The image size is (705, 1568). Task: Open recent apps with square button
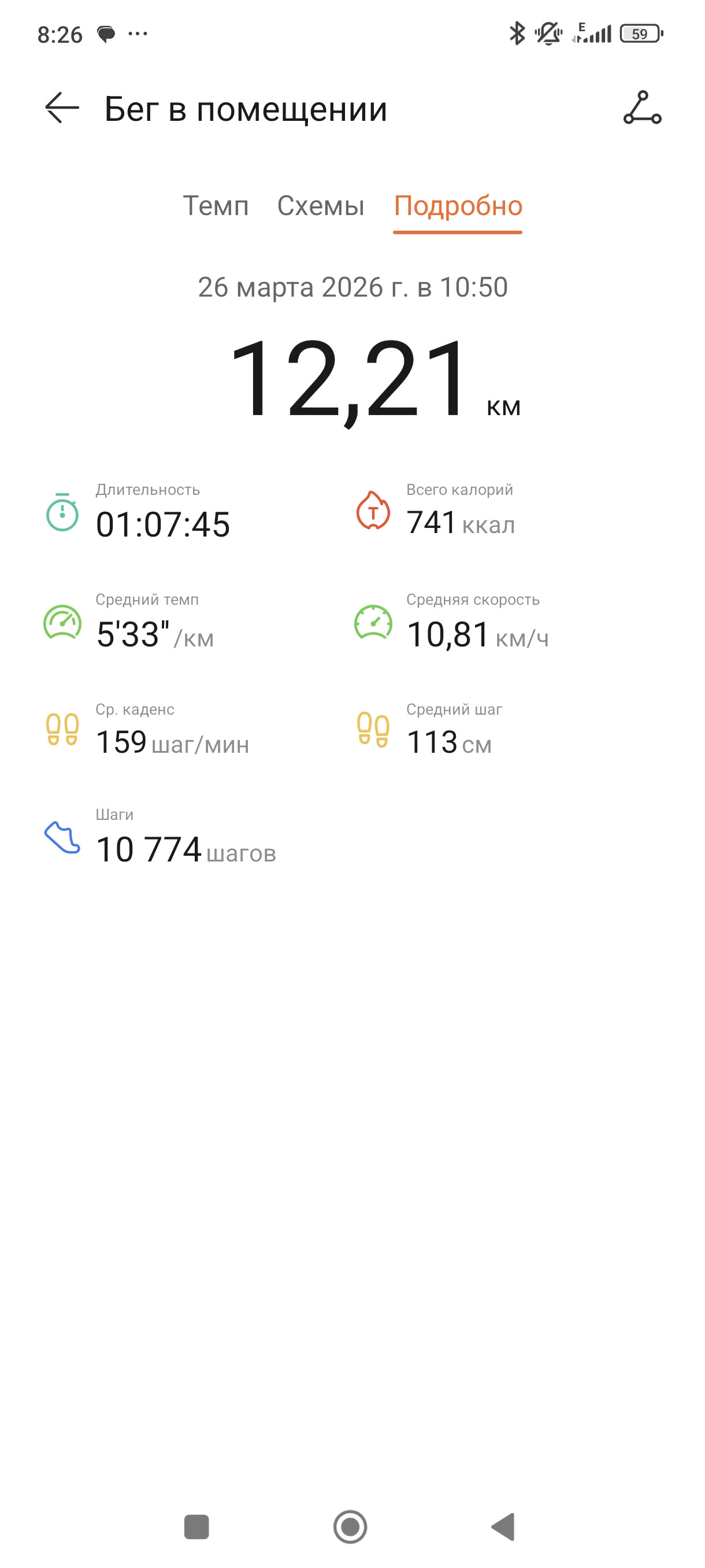click(x=196, y=1526)
